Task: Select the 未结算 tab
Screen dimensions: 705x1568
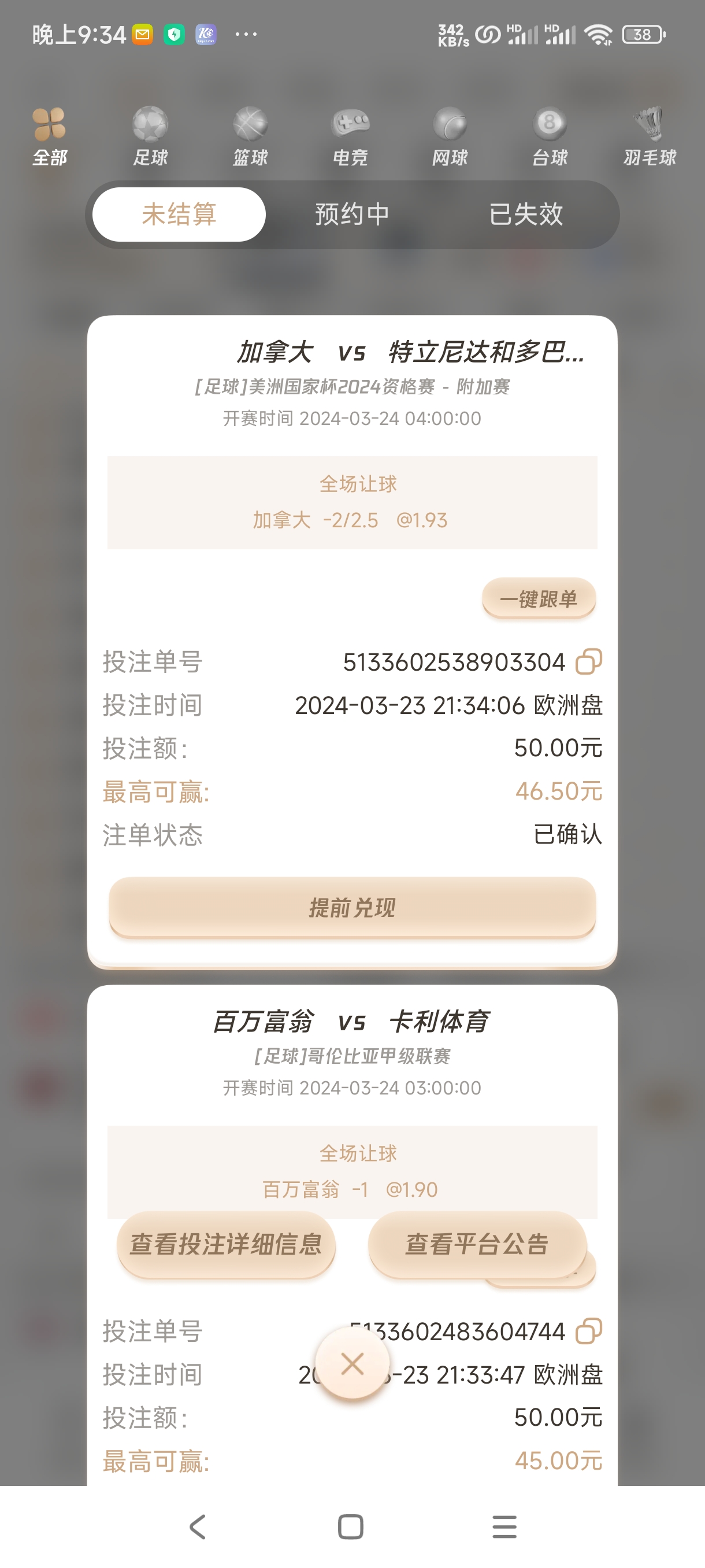Action: [179, 215]
